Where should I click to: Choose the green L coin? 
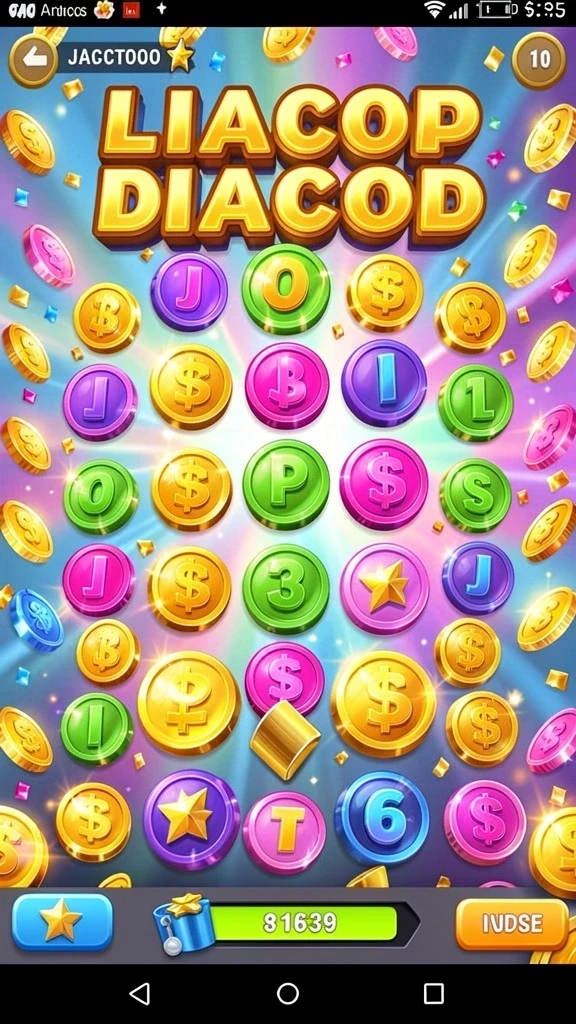click(x=475, y=402)
